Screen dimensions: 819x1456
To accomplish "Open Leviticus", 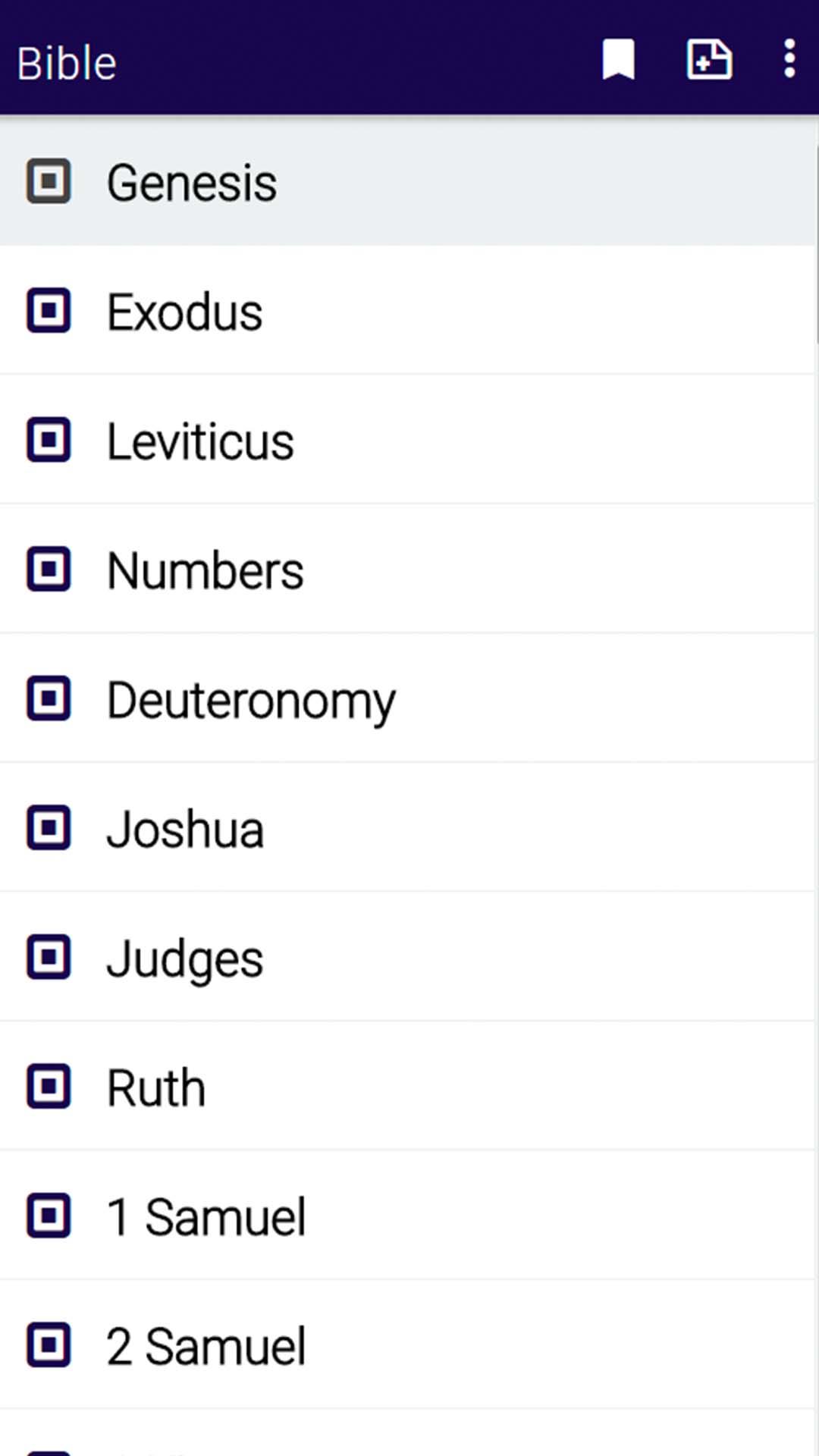I will [200, 441].
